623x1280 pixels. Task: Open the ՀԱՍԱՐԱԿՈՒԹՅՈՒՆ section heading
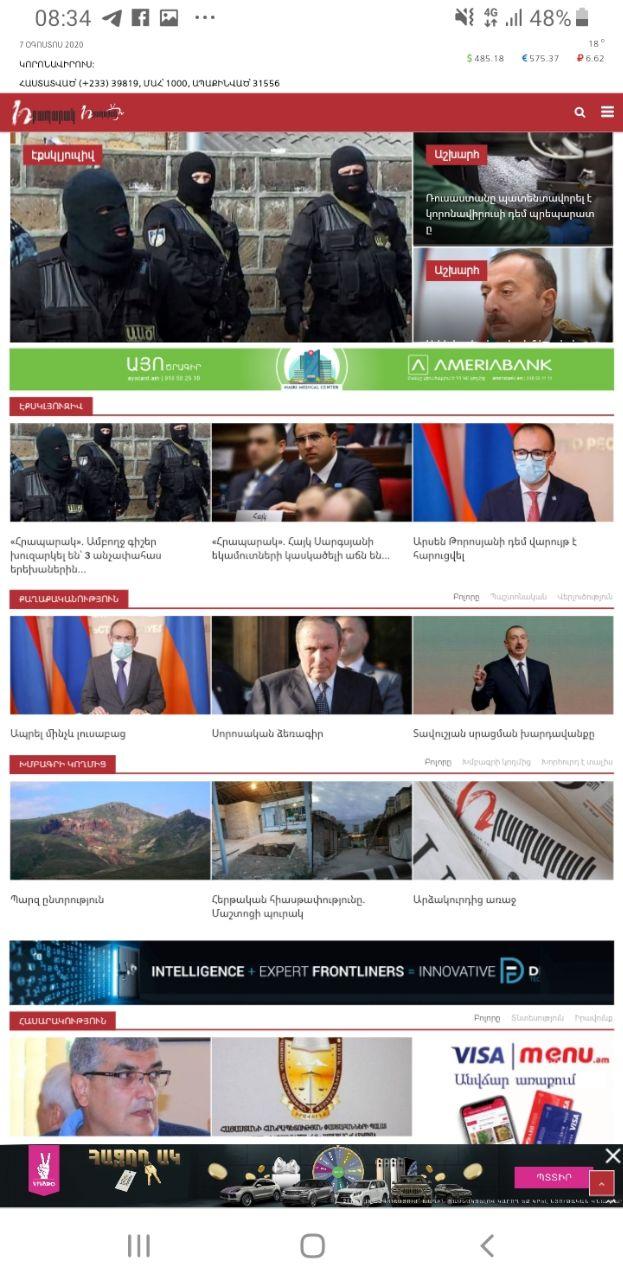point(63,1021)
